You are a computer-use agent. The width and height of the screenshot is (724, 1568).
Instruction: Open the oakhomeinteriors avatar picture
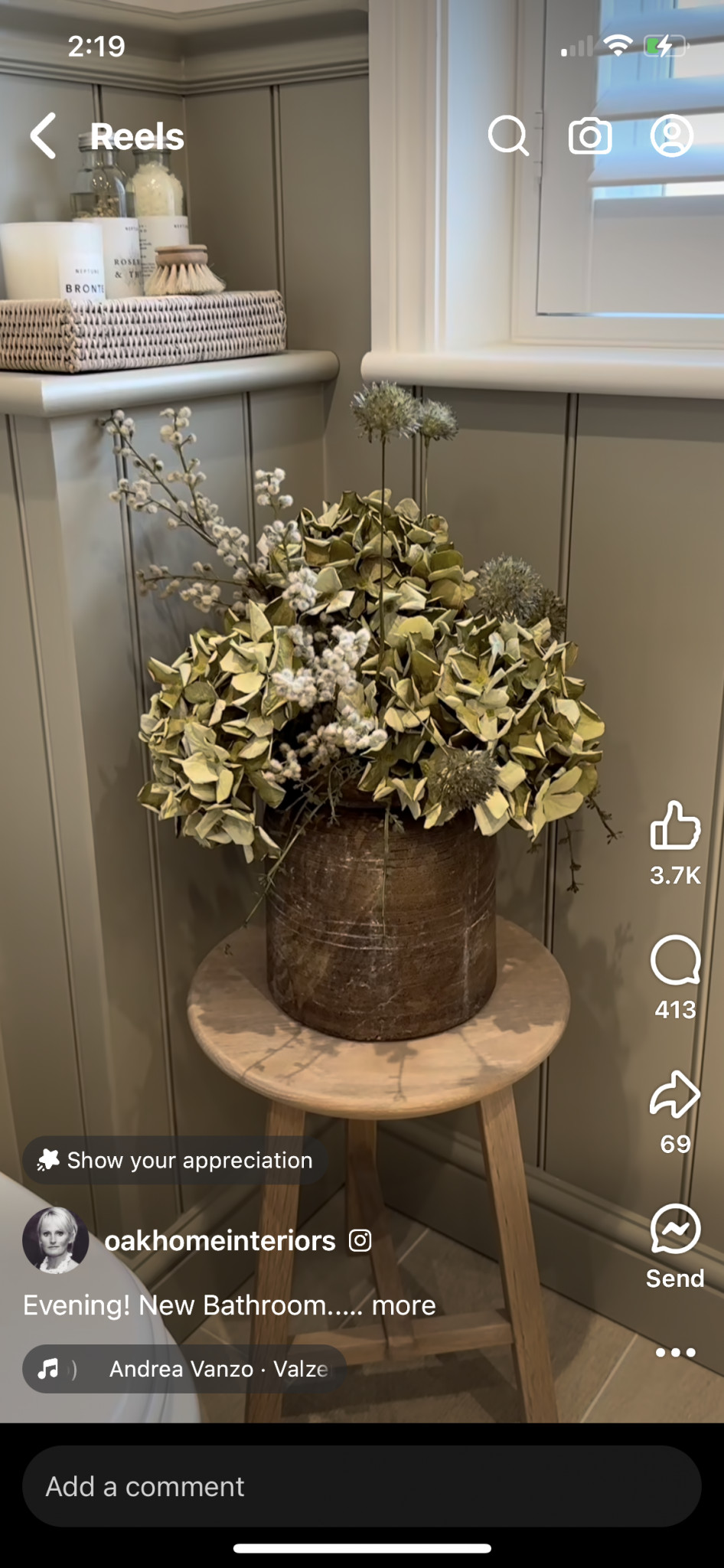pyautogui.click(x=56, y=1241)
